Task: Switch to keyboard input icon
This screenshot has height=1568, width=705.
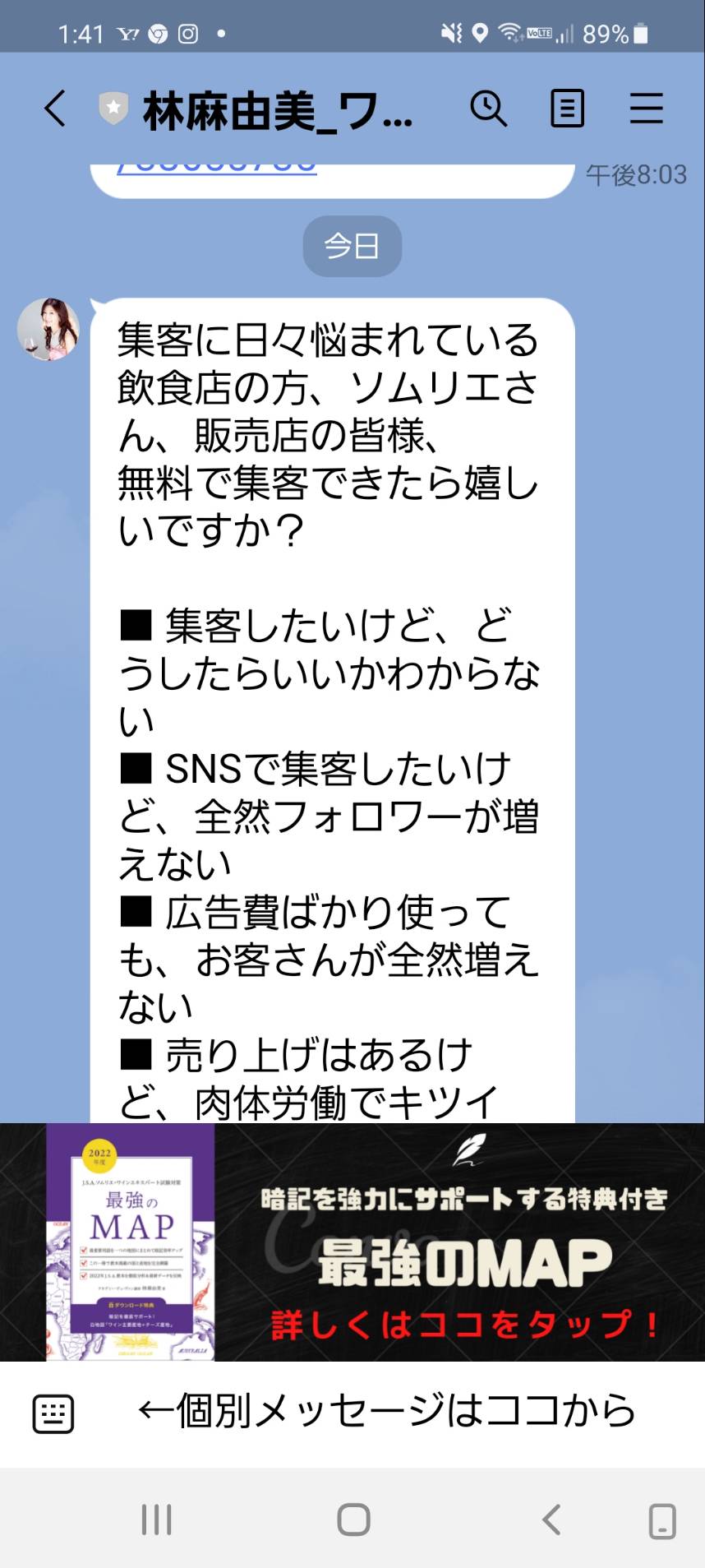Action: [x=53, y=1413]
